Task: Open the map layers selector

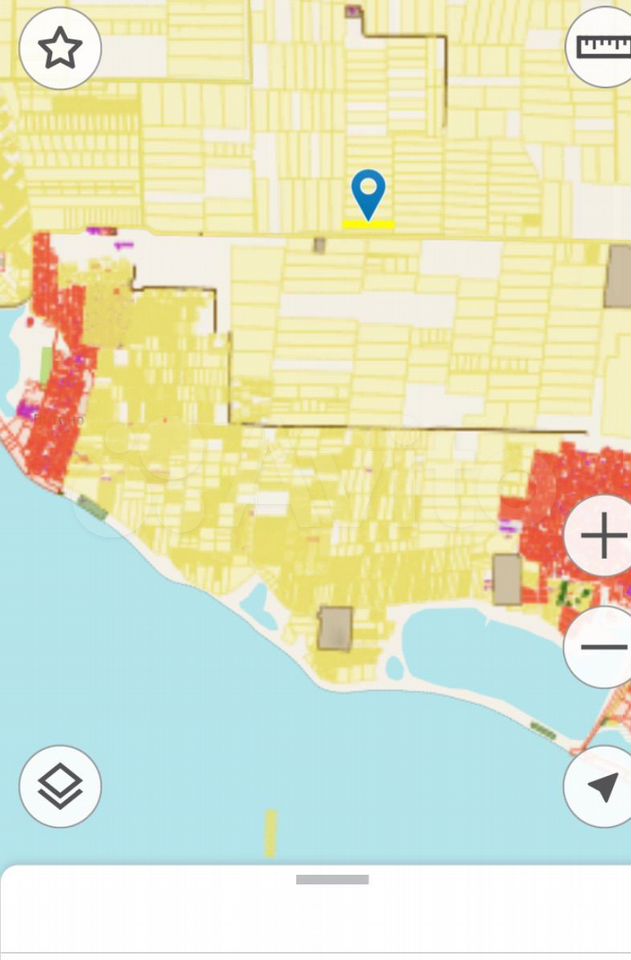Action: (x=60, y=786)
